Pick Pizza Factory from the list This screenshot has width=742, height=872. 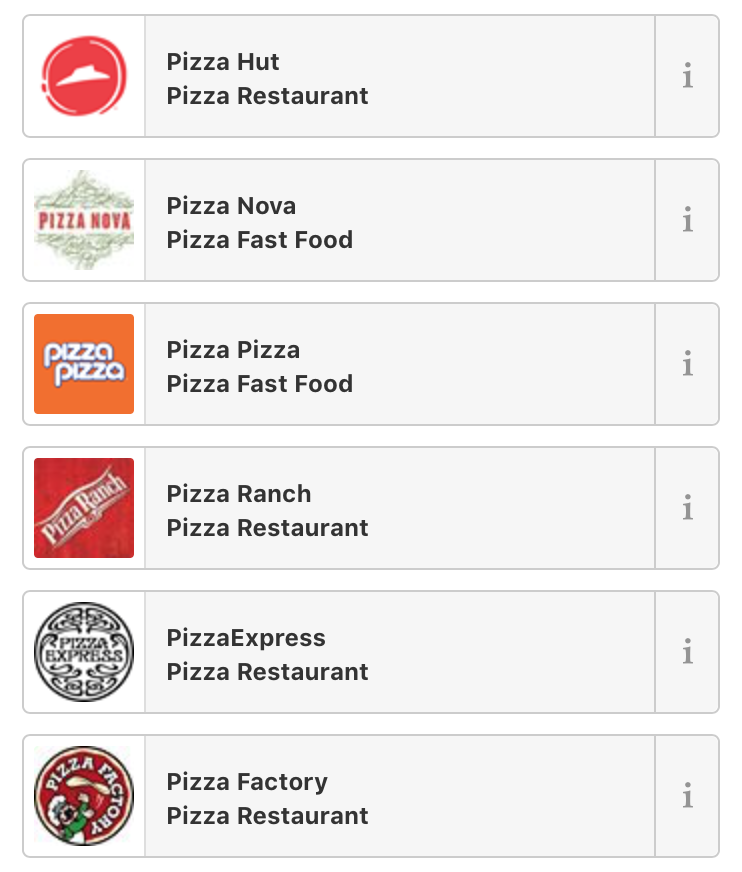(x=400, y=798)
